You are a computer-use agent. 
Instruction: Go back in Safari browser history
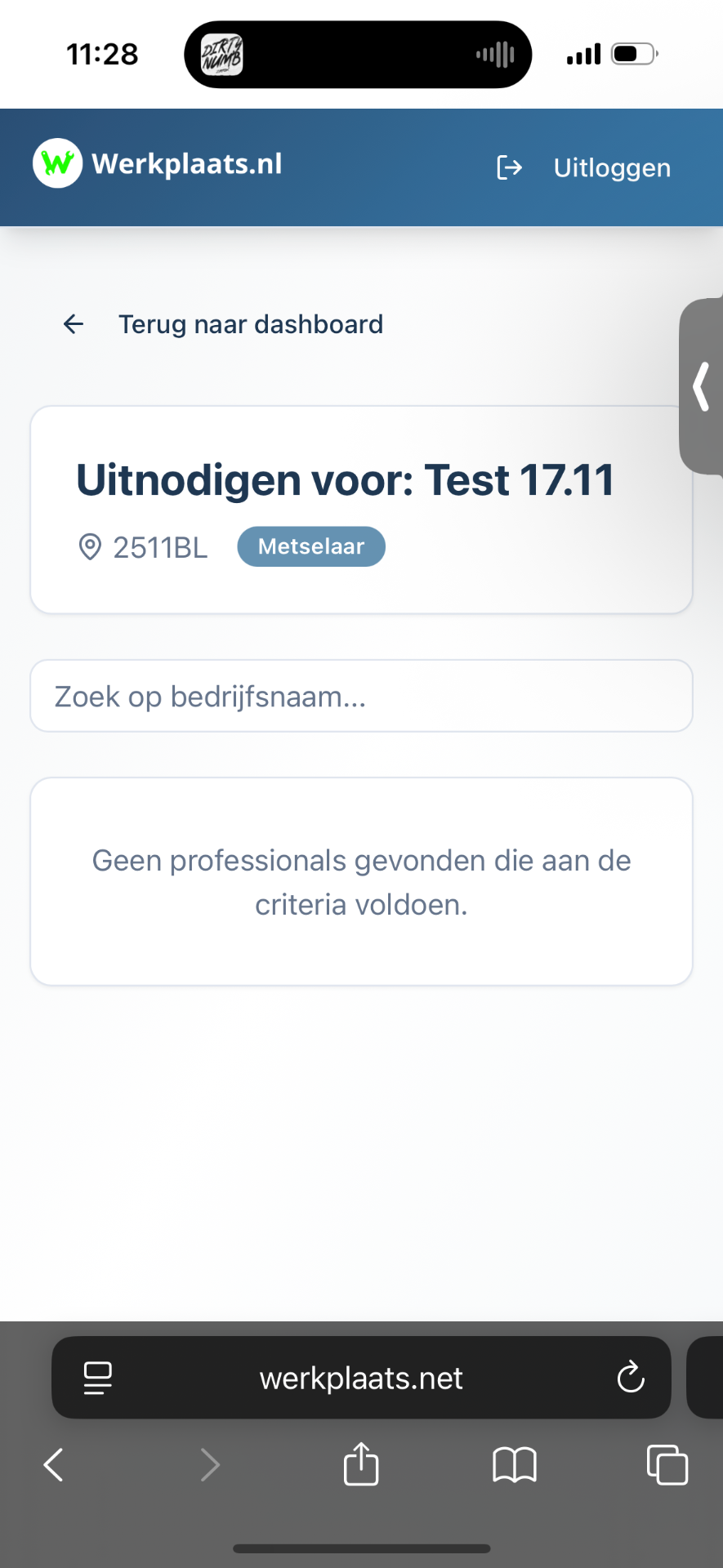point(54,1464)
